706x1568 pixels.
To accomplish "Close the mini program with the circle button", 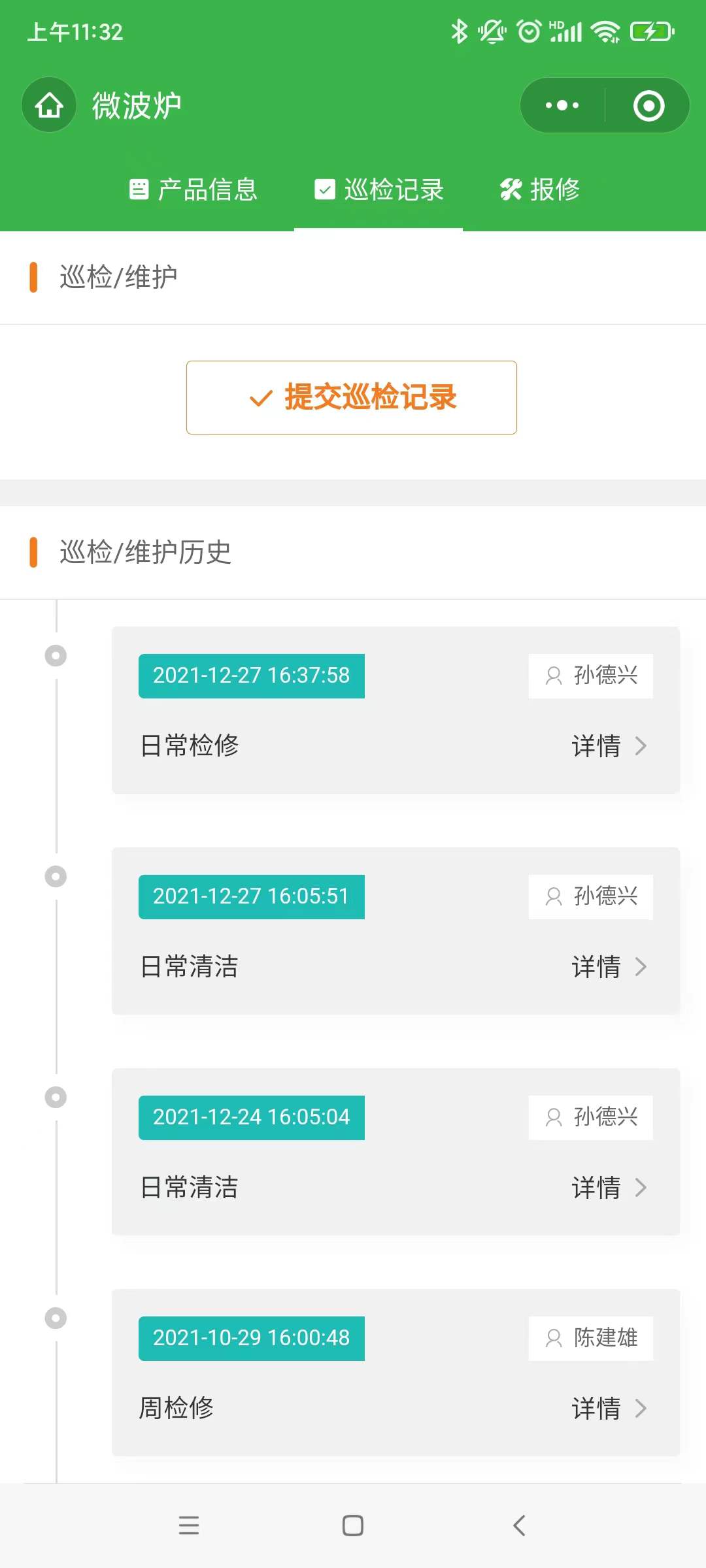I will 648,105.
